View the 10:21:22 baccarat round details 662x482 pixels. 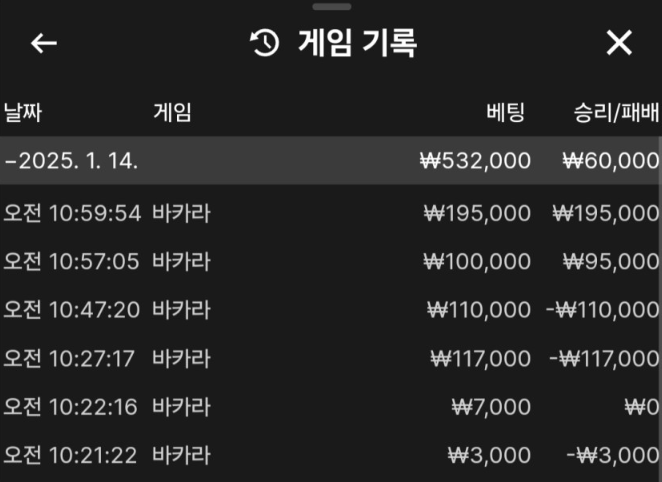(x=330, y=456)
